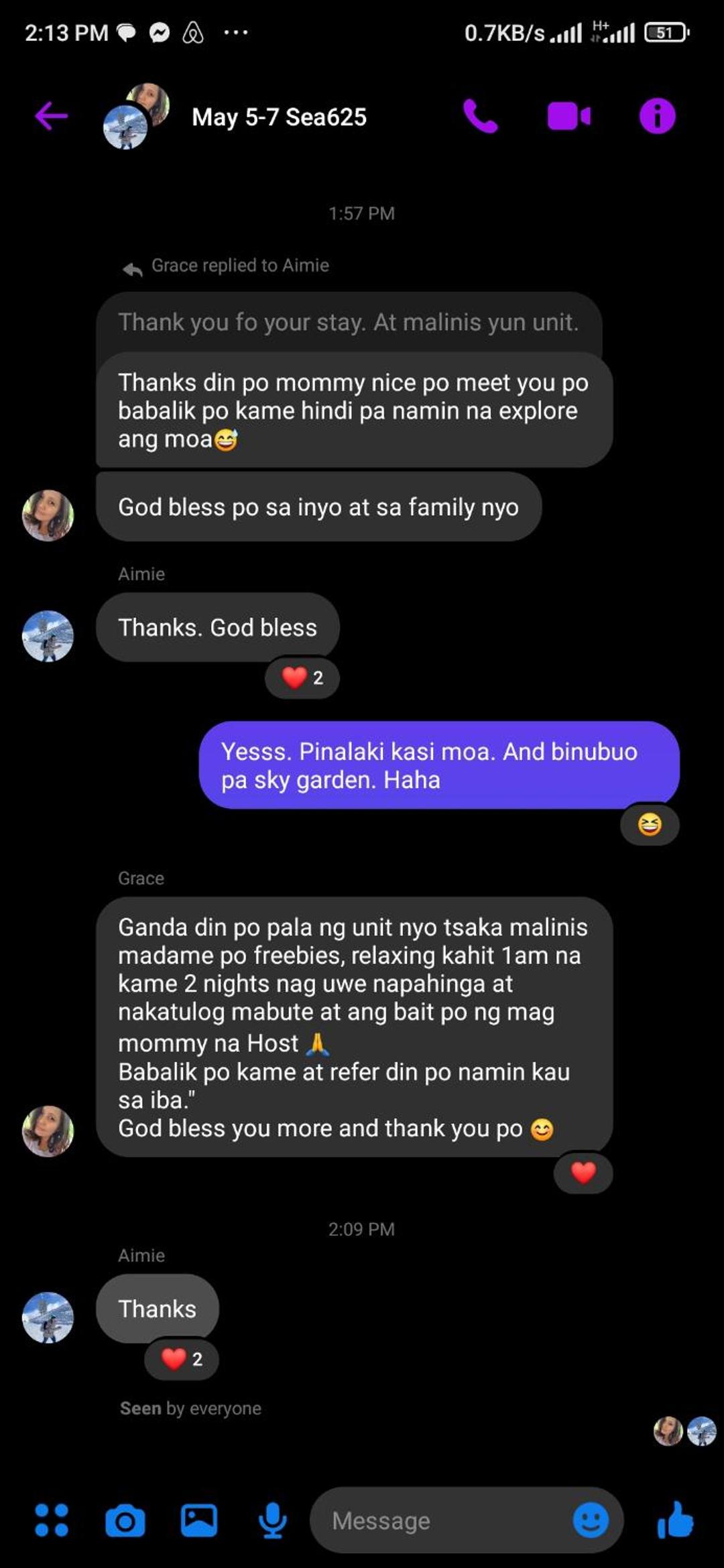
Task: Open the May 5-7 Sea625 group title
Action: 279,117
